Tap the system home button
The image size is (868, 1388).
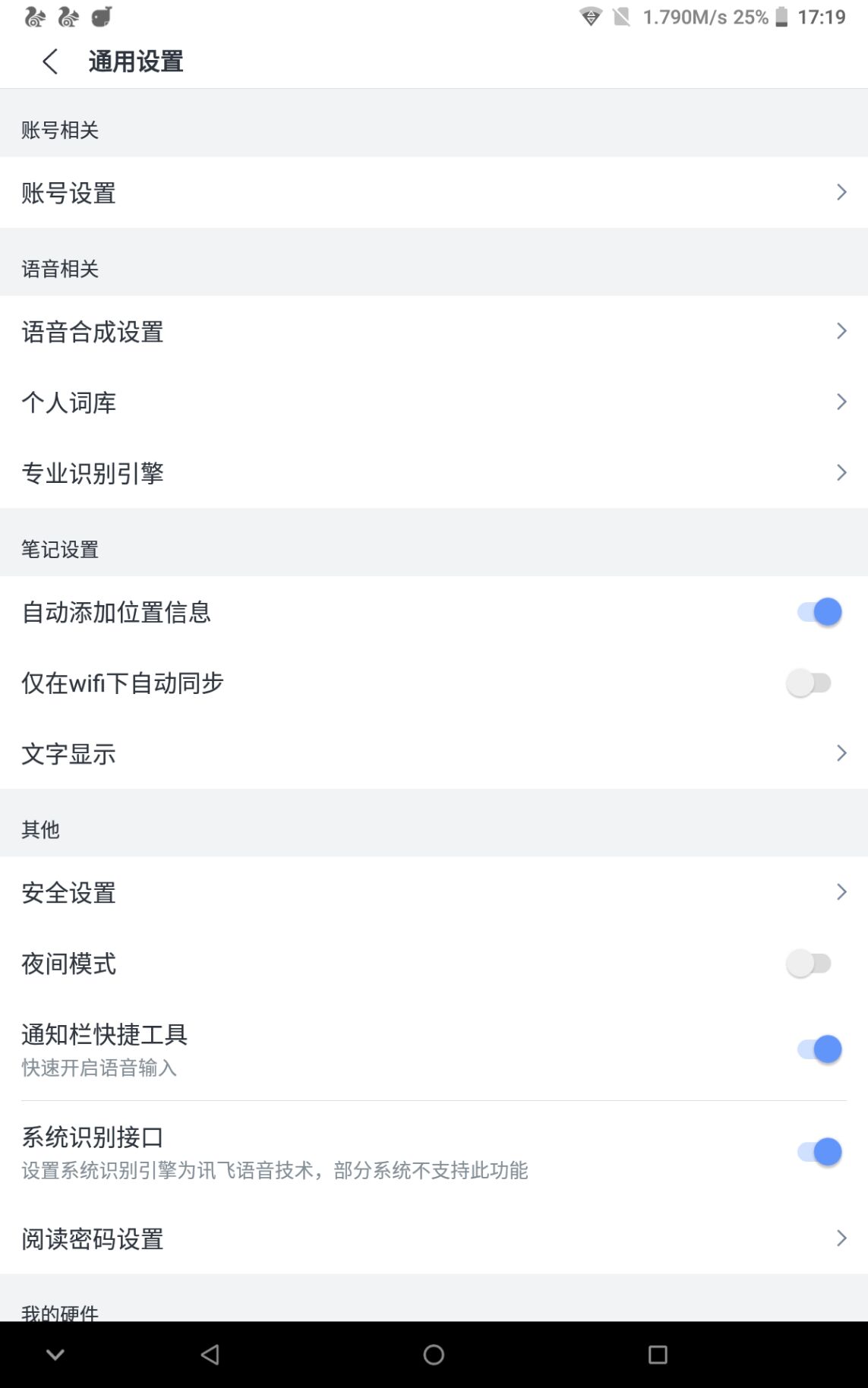434,1355
